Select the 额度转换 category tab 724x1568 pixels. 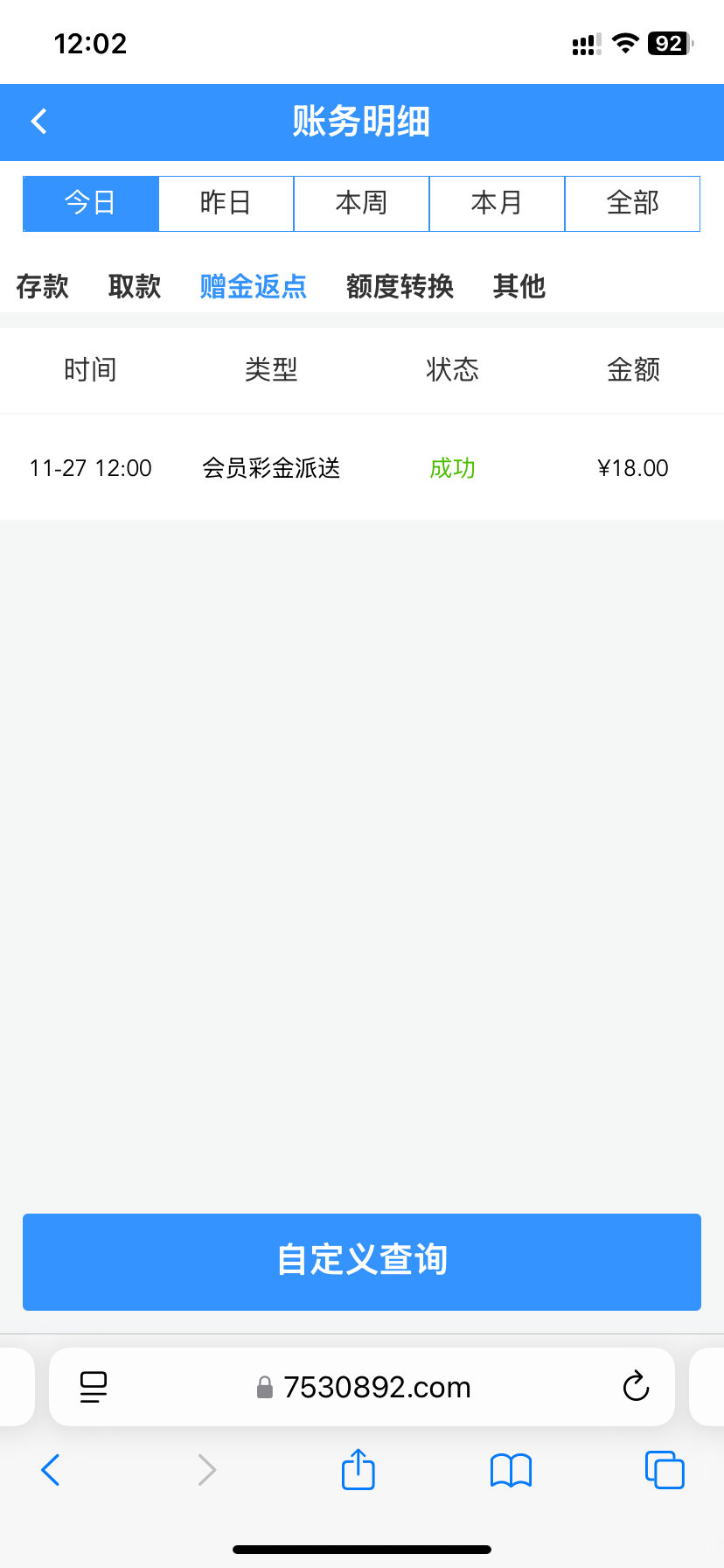coord(400,286)
